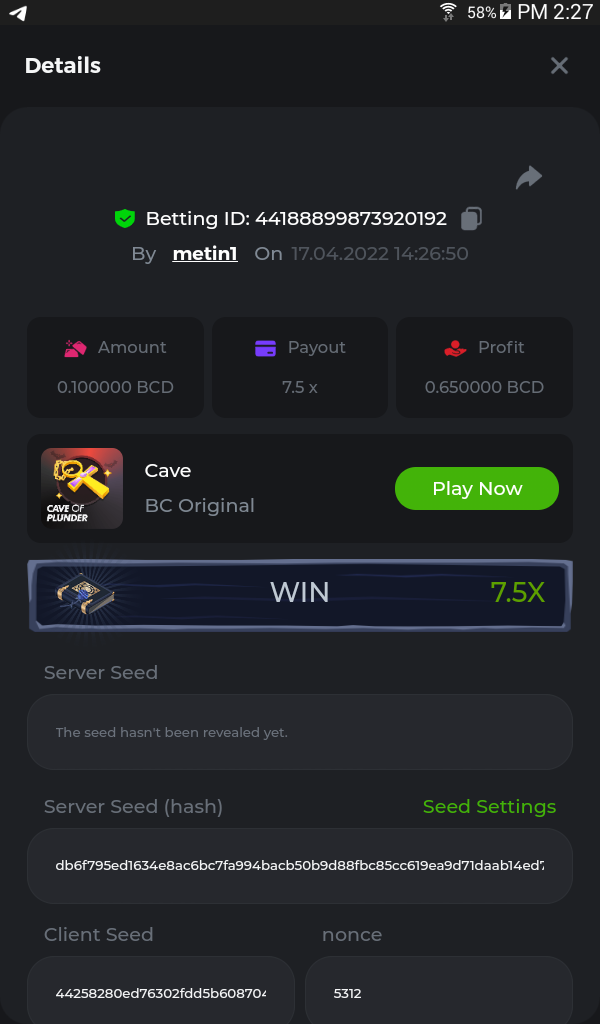This screenshot has height=1024, width=600.
Task: Tap Play Now for Cave
Action: click(x=476, y=488)
